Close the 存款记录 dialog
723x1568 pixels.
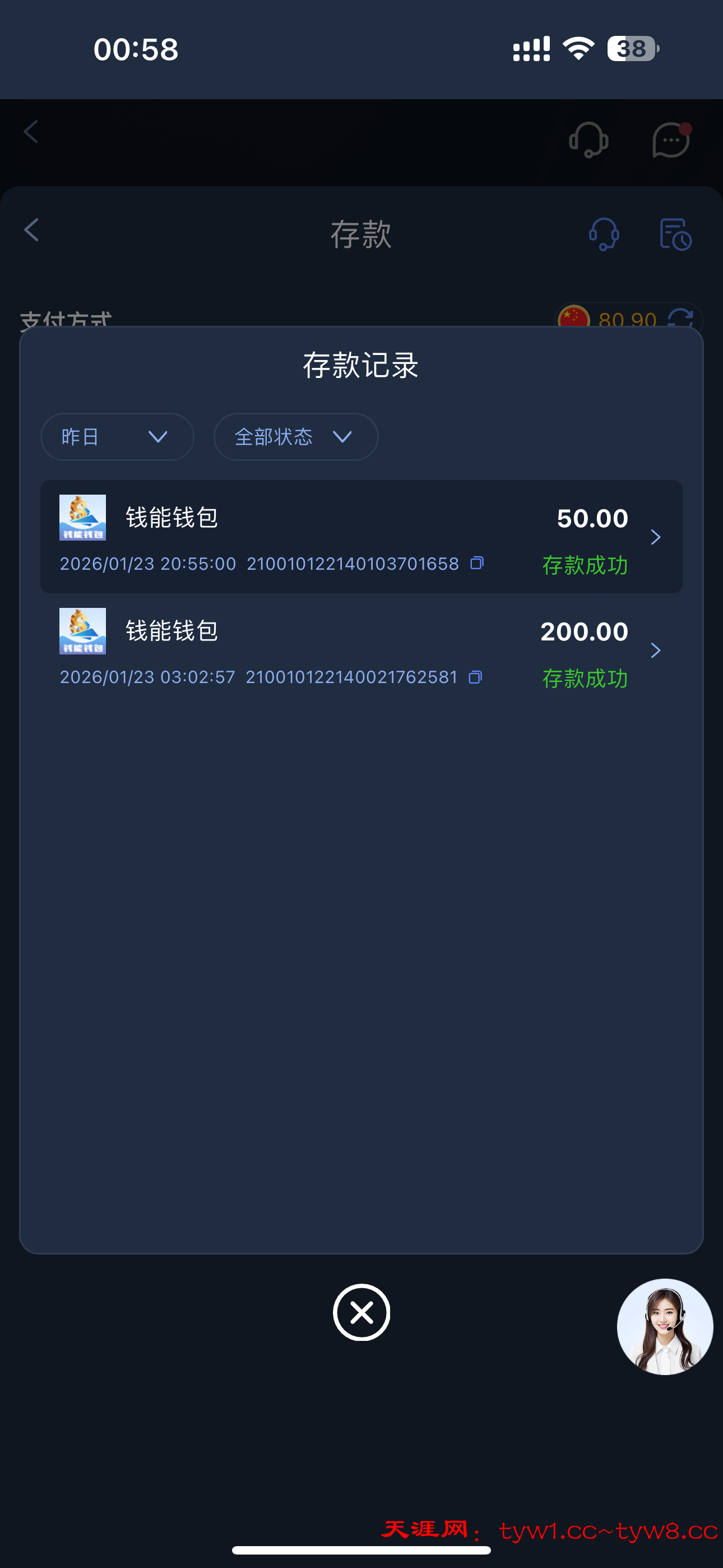coord(361,1312)
